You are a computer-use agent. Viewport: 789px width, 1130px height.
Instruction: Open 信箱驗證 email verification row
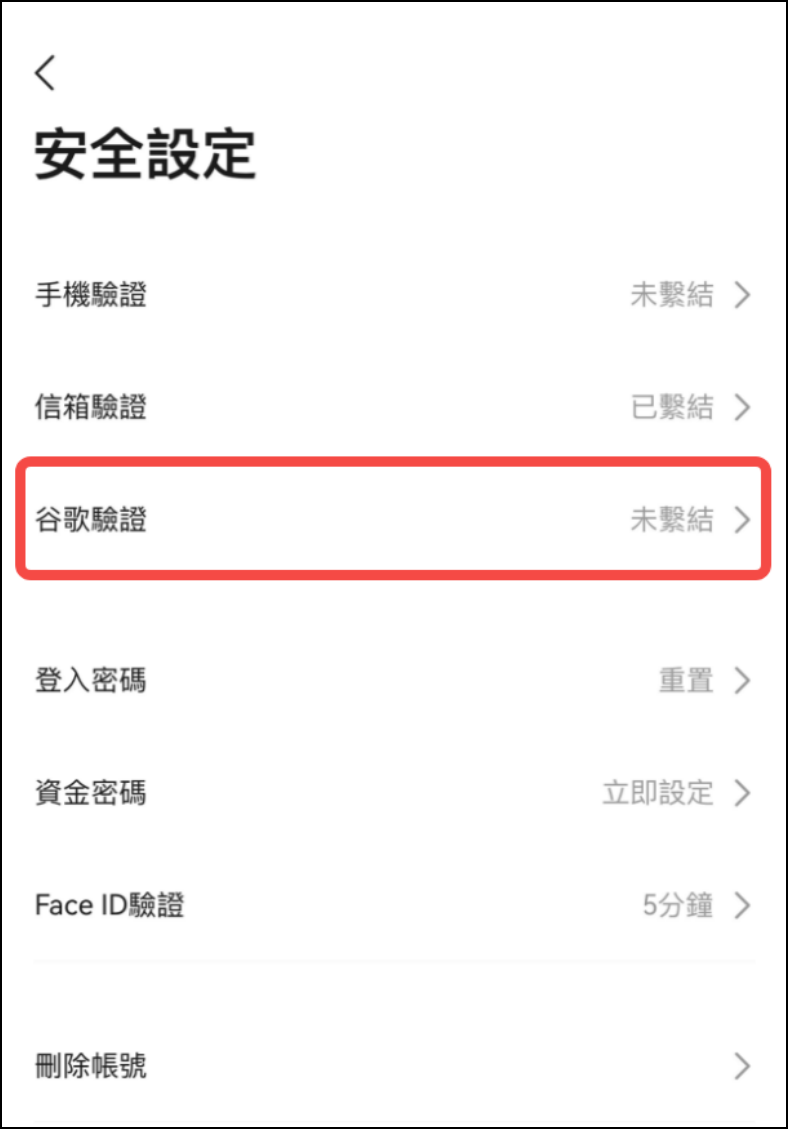[394, 407]
